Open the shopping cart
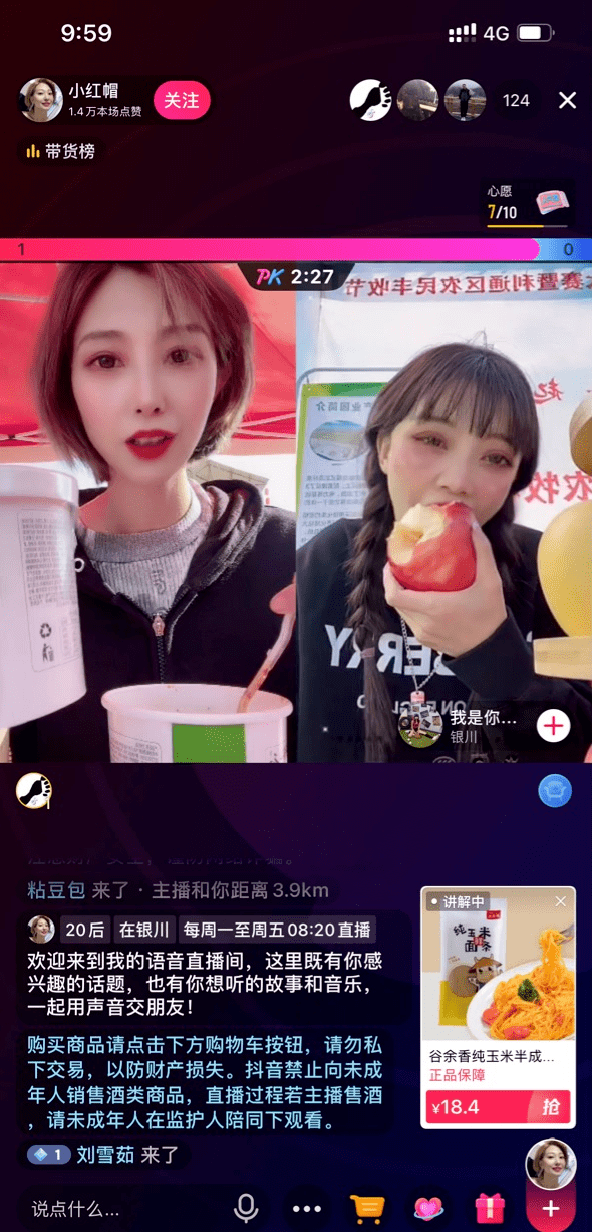Screen dimensions: 592x1232 pyautogui.click(x=367, y=1208)
